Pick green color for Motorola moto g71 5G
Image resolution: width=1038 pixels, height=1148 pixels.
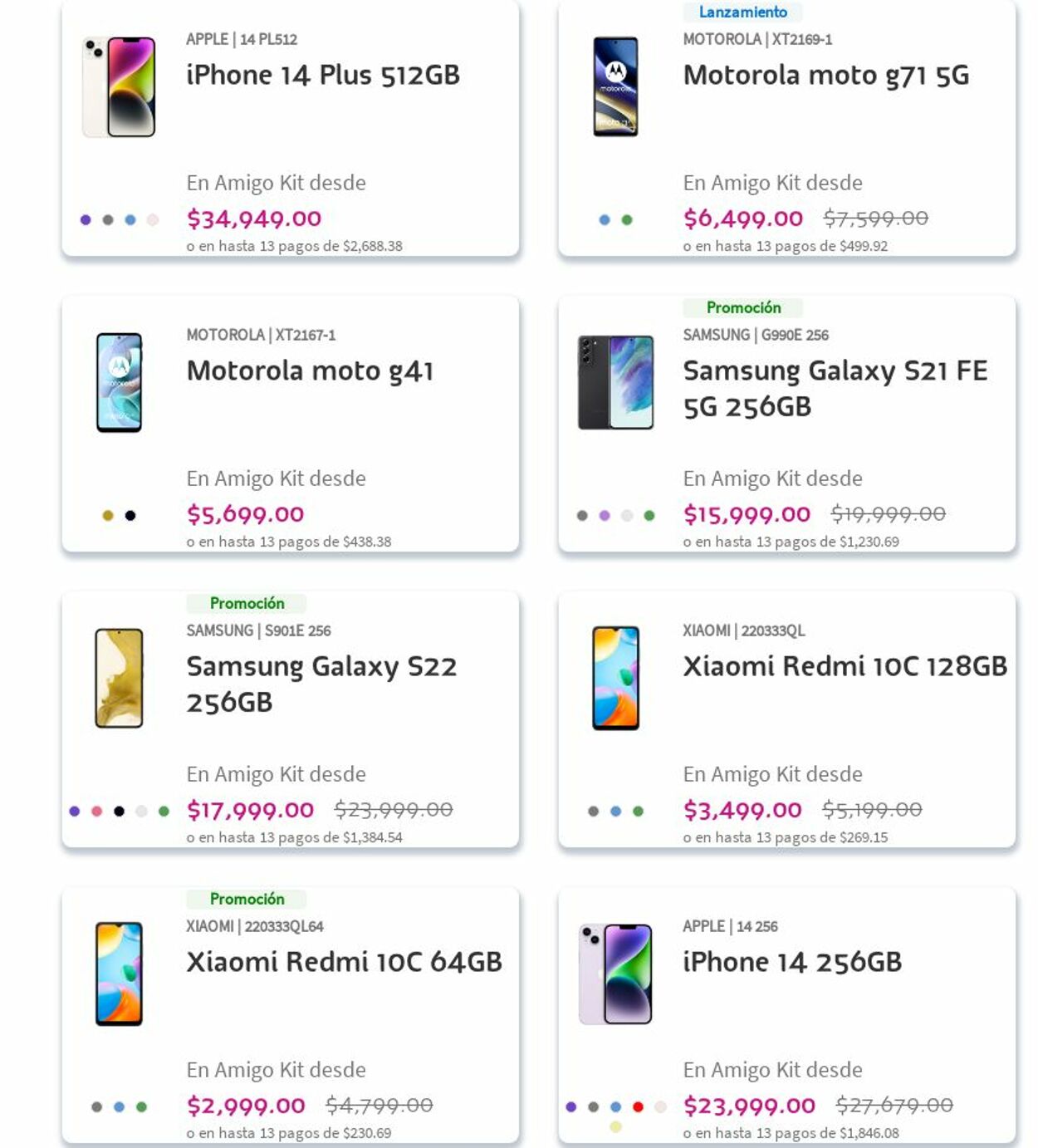pyautogui.click(x=627, y=220)
